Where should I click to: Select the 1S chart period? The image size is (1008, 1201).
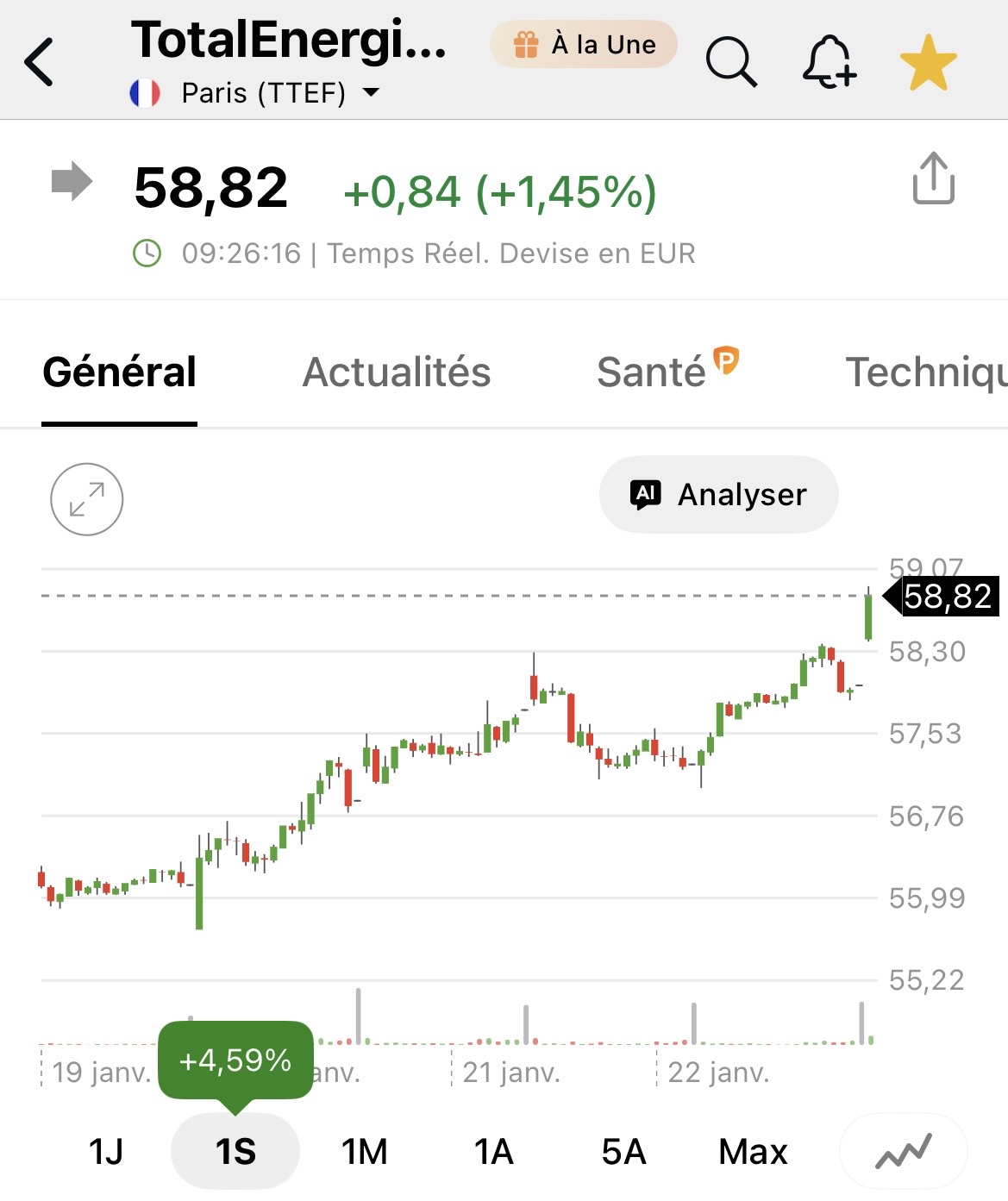coord(235,1151)
